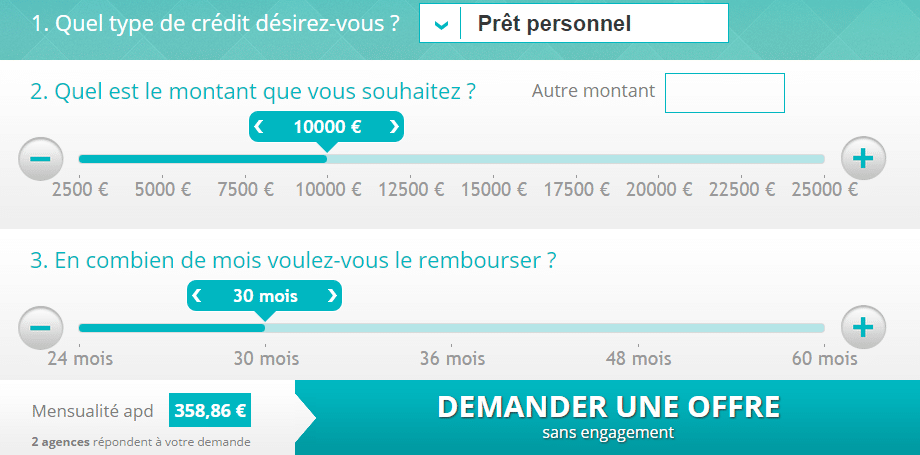Tap left arrow on 30 mois bubble
Screen dimensions: 920x455
pos(198,296)
